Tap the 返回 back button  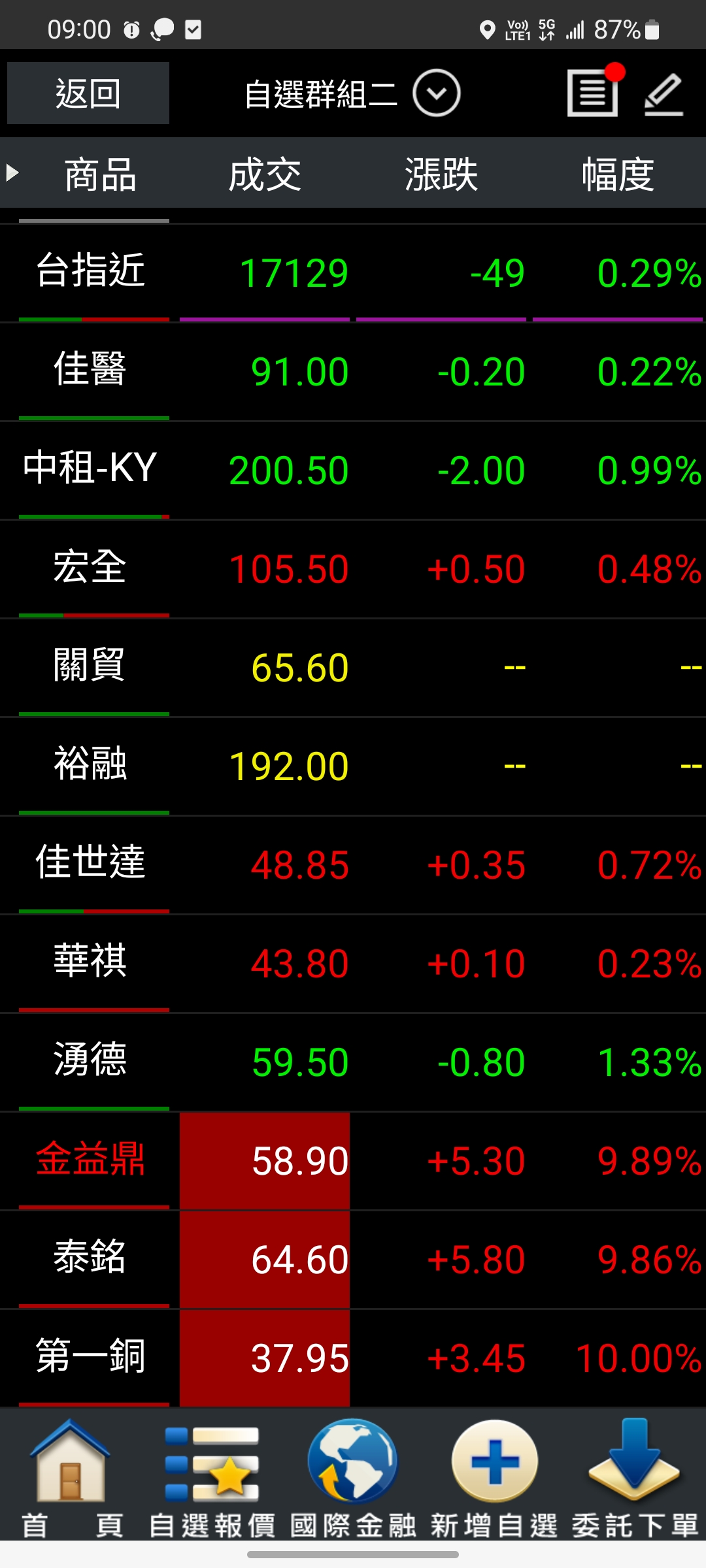(88, 93)
